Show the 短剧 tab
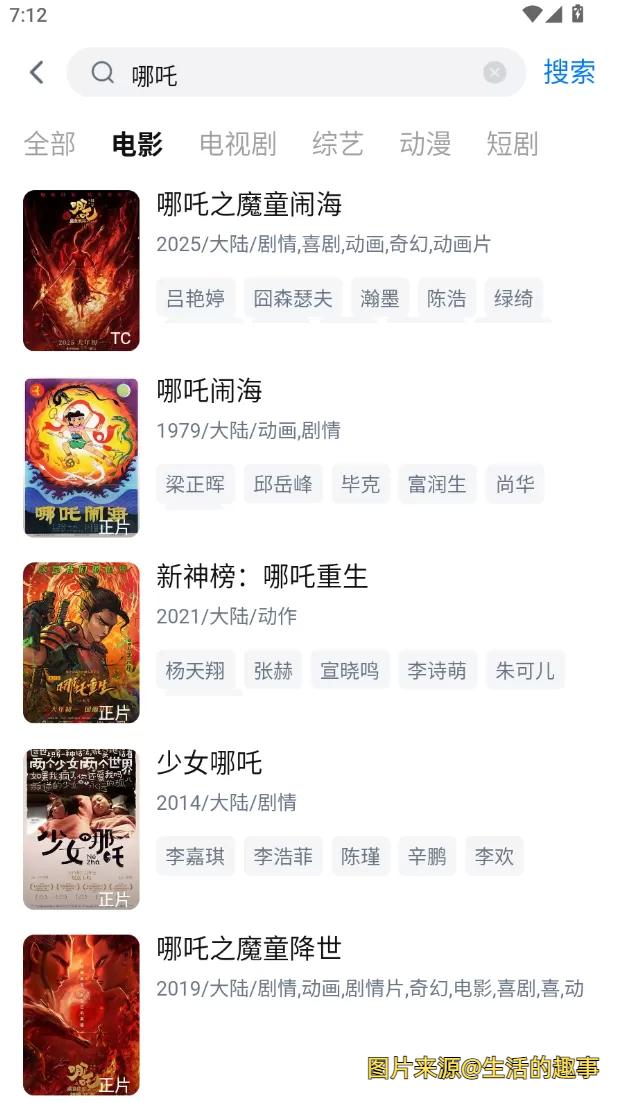Screen dimensions: 620x1103 [512, 144]
